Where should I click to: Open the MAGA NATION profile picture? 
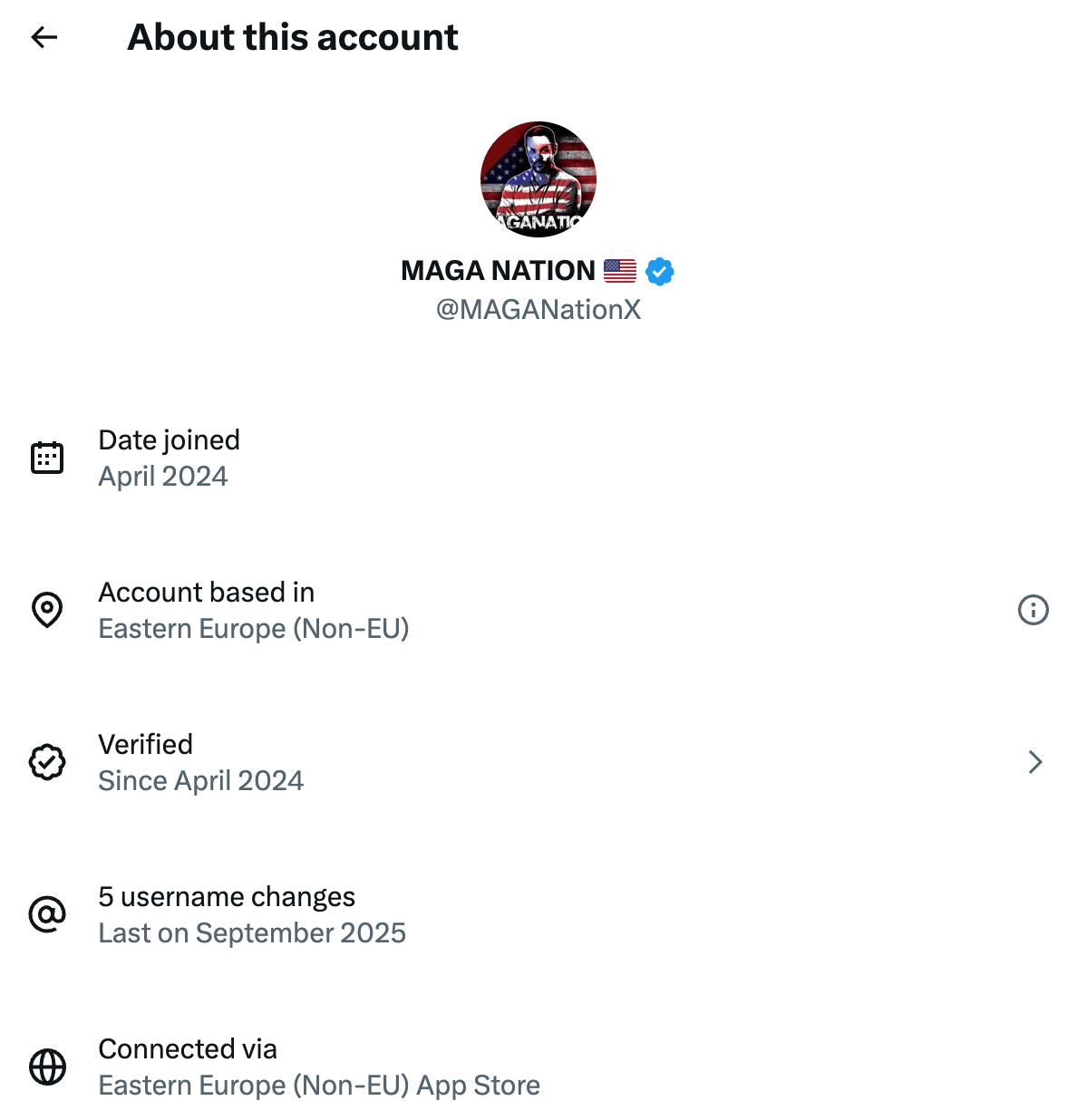[x=538, y=179]
